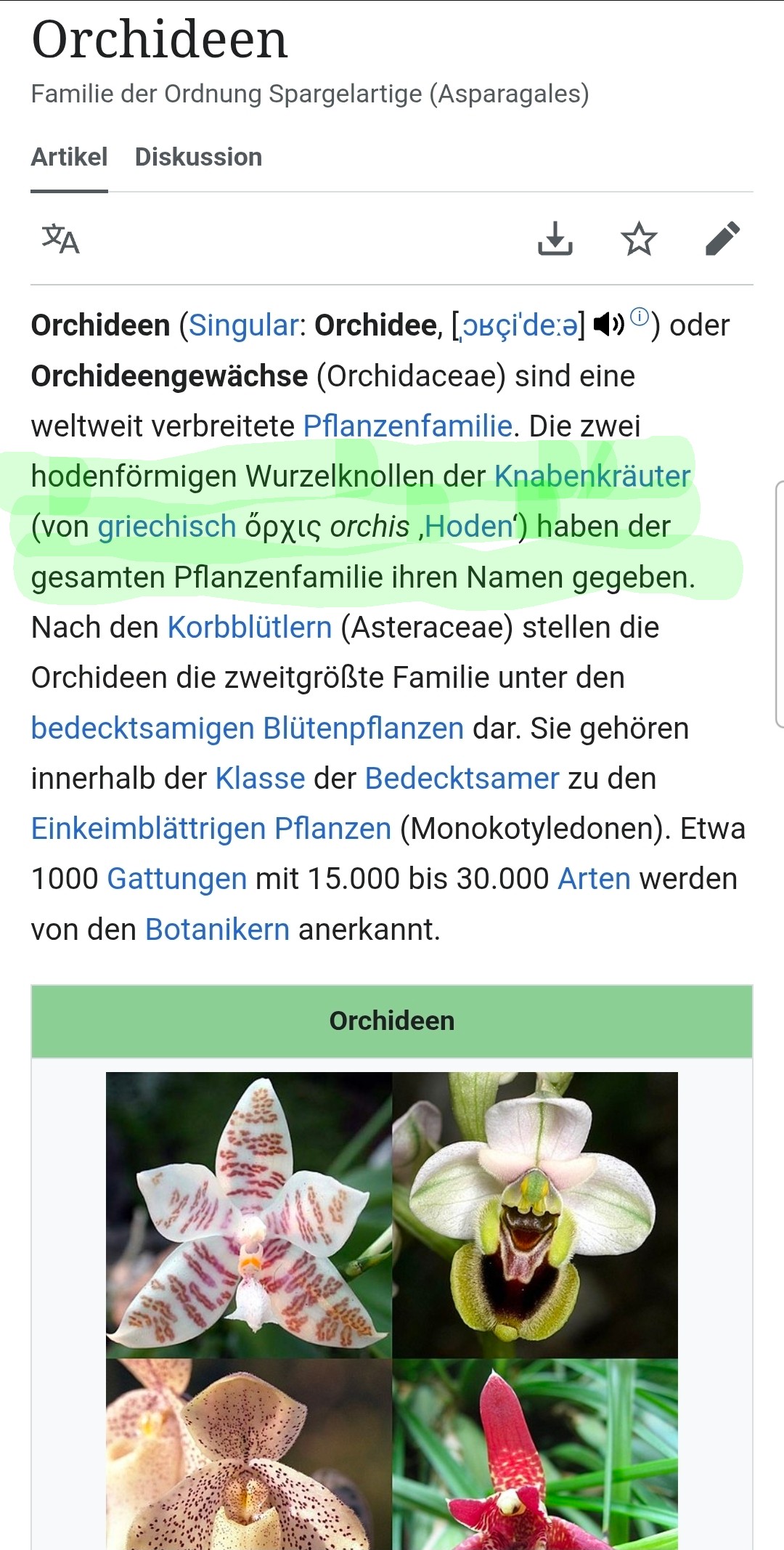
Task: Open the orchid collage image
Action: pos(392,1307)
